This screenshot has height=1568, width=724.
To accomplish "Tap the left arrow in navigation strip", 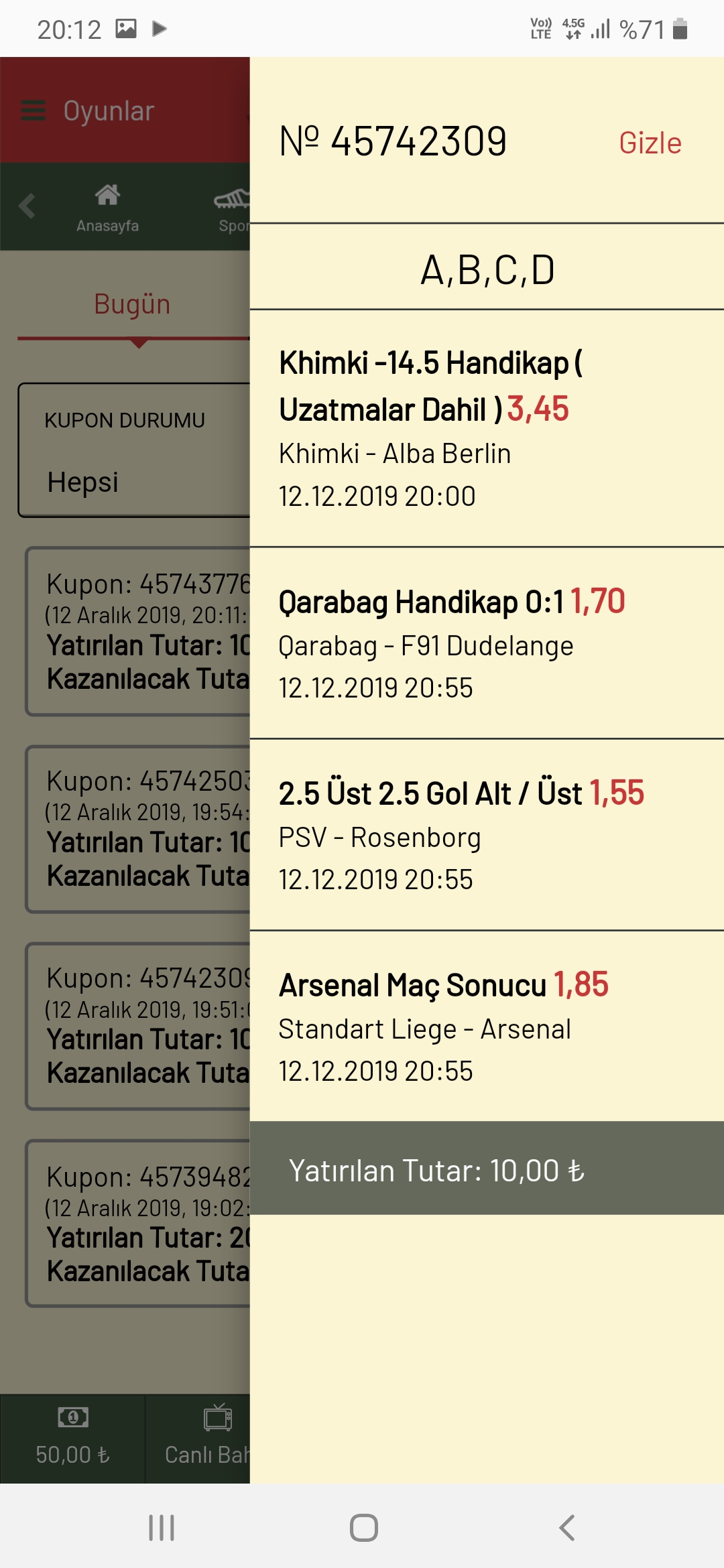I will (x=27, y=206).
